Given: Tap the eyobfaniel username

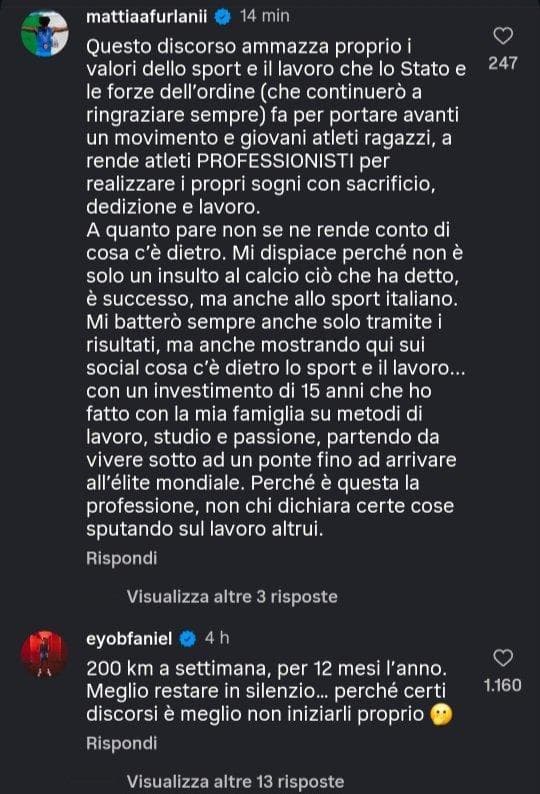Looking at the screenshot, I should coord(129,639).
